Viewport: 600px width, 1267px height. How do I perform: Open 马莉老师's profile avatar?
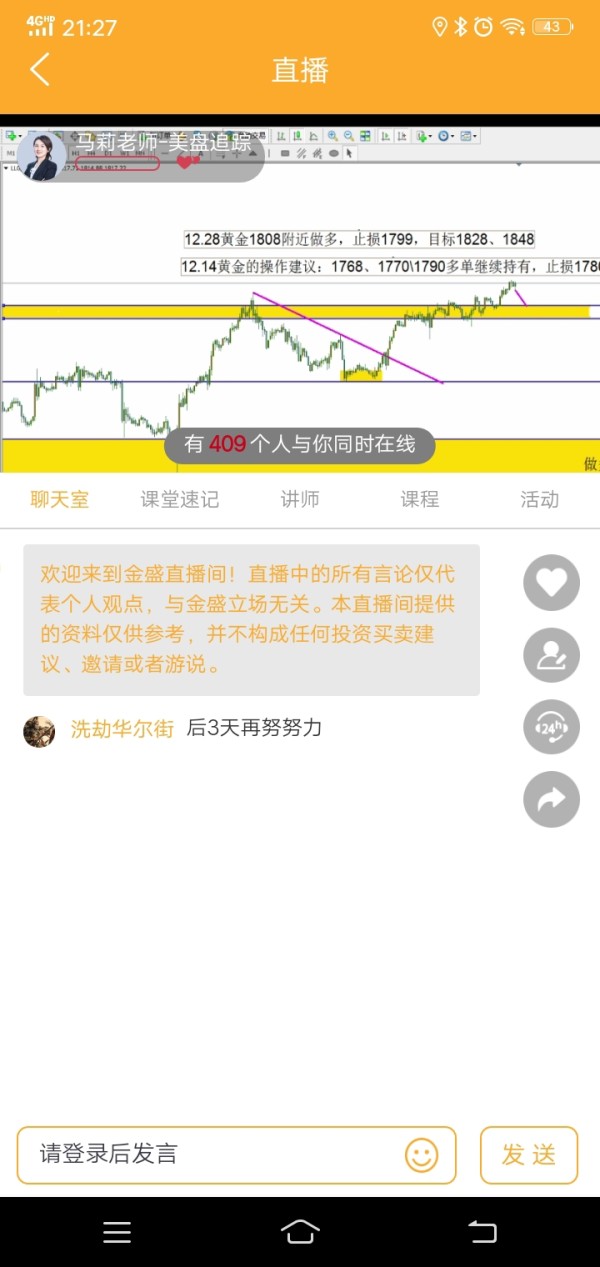point(42,157)
